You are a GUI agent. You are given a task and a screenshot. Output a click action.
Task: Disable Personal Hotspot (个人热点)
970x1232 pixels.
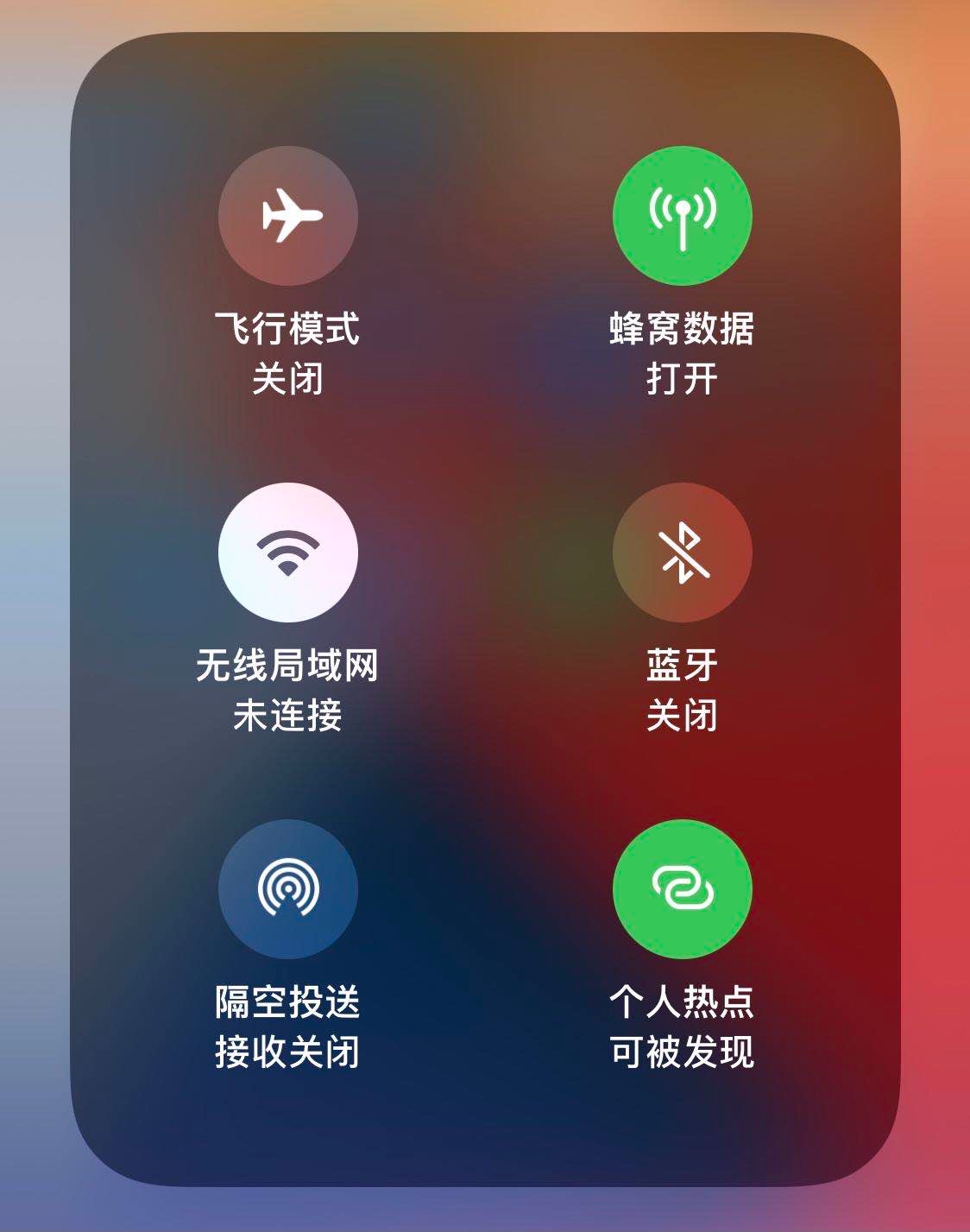point(682,889)
